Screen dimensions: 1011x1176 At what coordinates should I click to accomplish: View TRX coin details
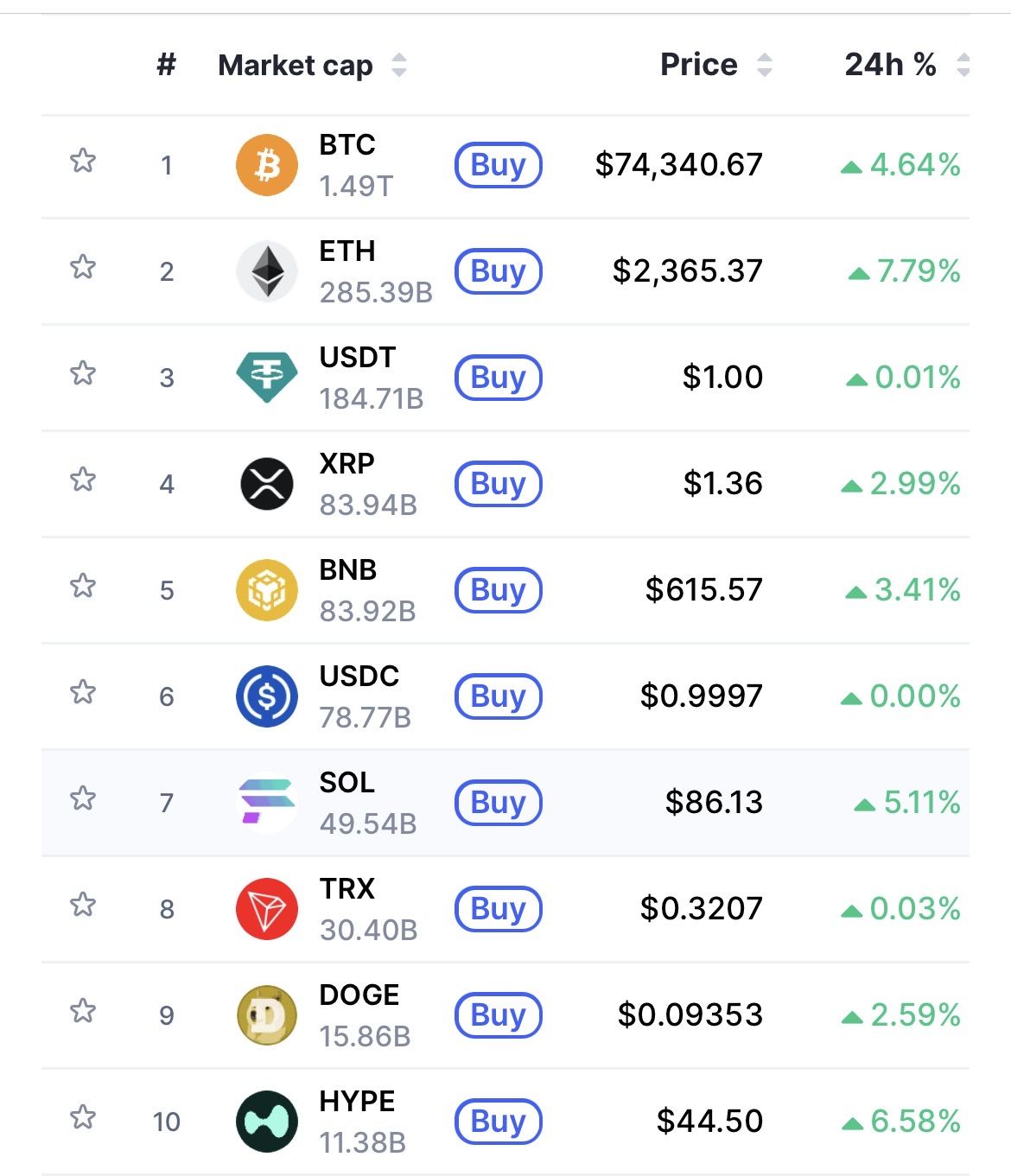coord(347,909)
